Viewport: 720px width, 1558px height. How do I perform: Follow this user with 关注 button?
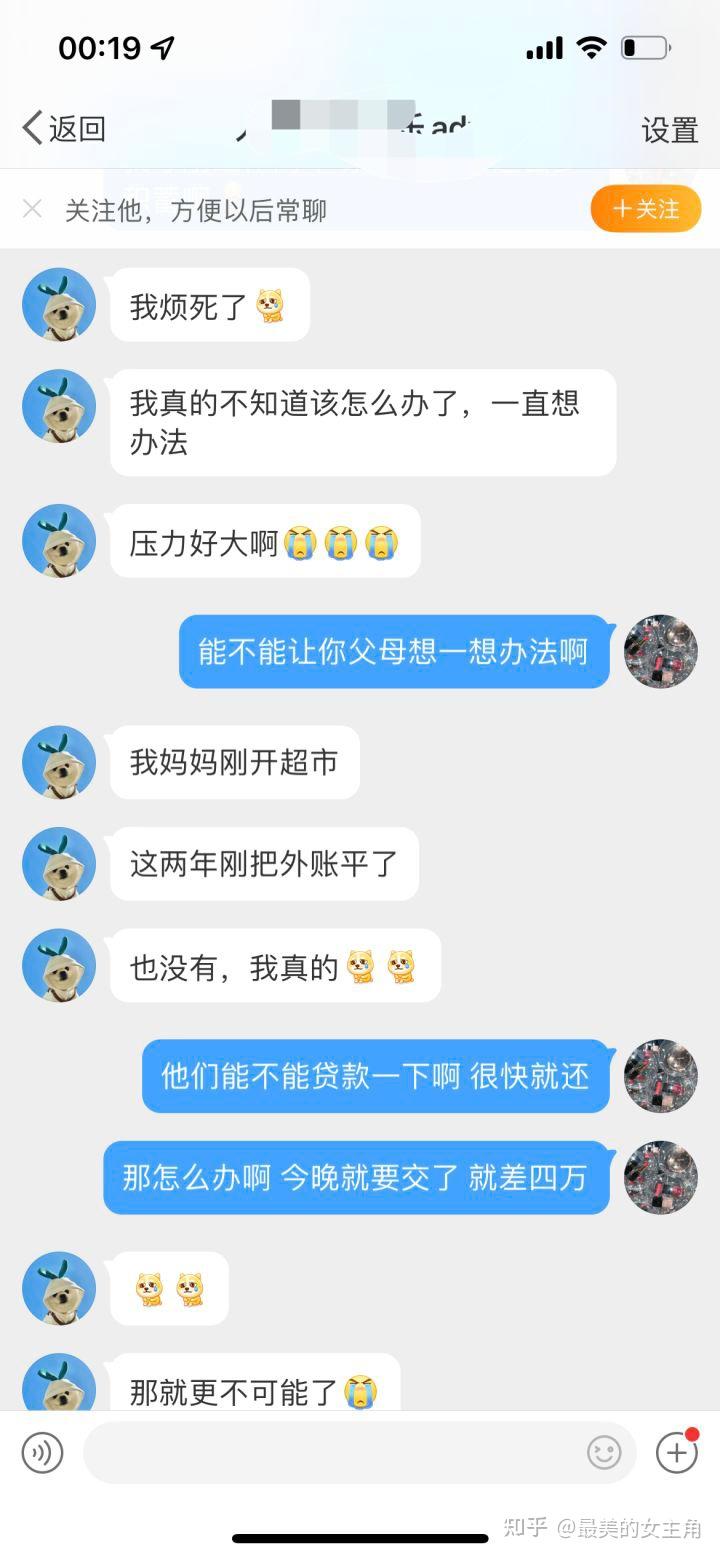pos(645,209)
